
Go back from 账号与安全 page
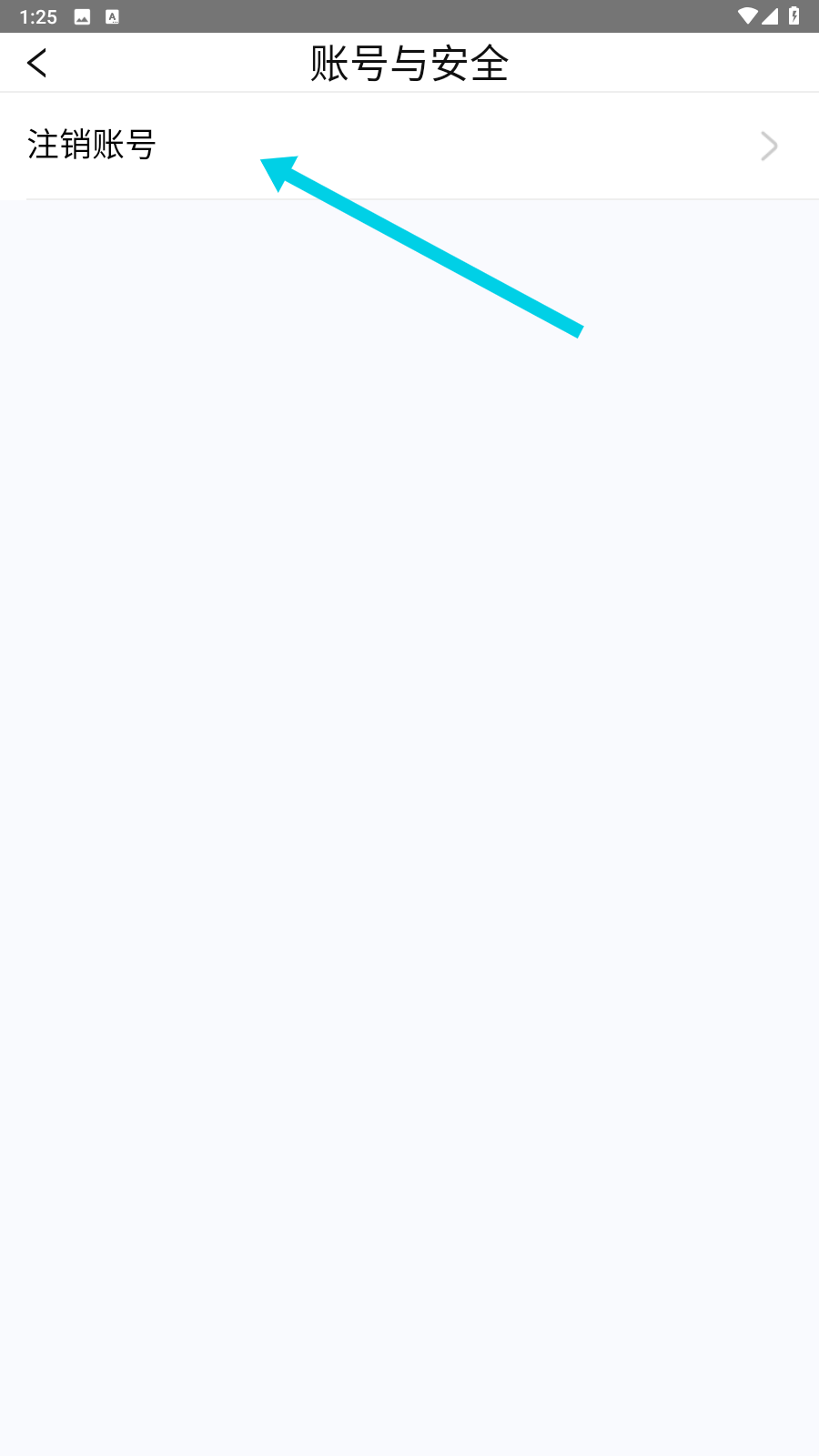(x=37, y=63)
